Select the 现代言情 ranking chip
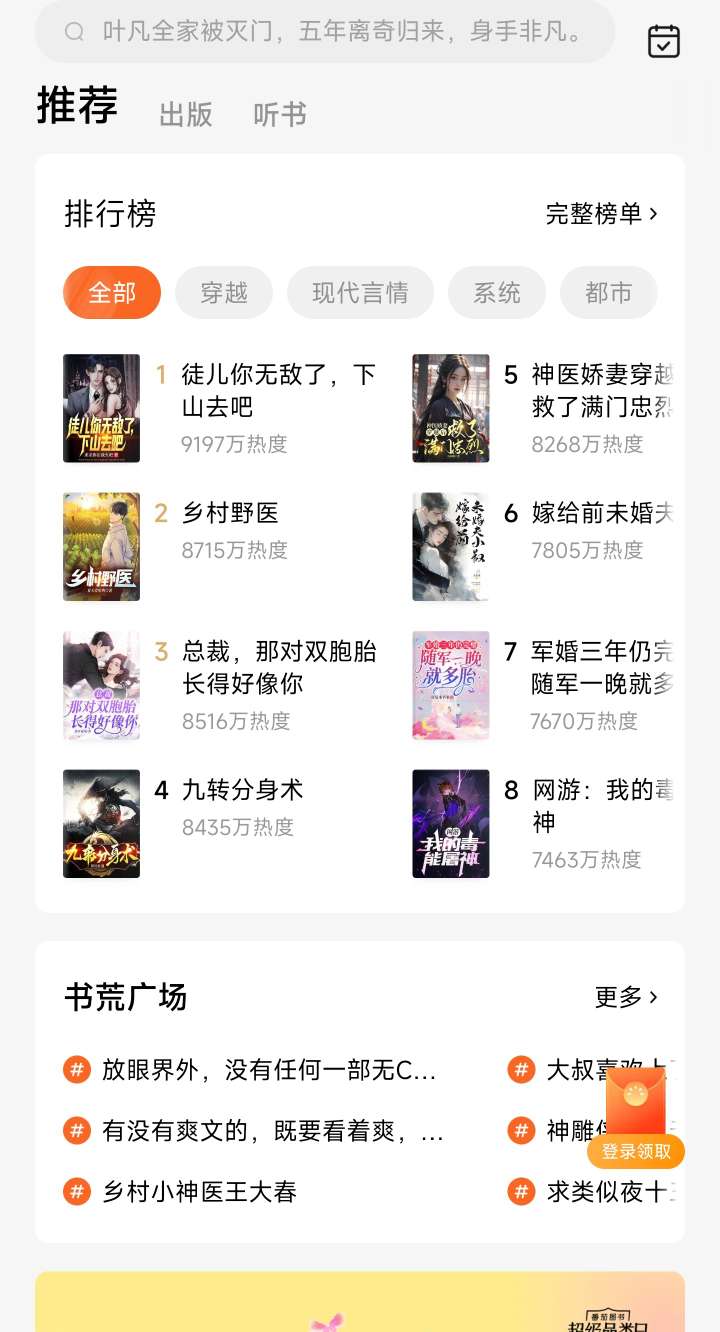720x1332 pixels. (360, 293)
